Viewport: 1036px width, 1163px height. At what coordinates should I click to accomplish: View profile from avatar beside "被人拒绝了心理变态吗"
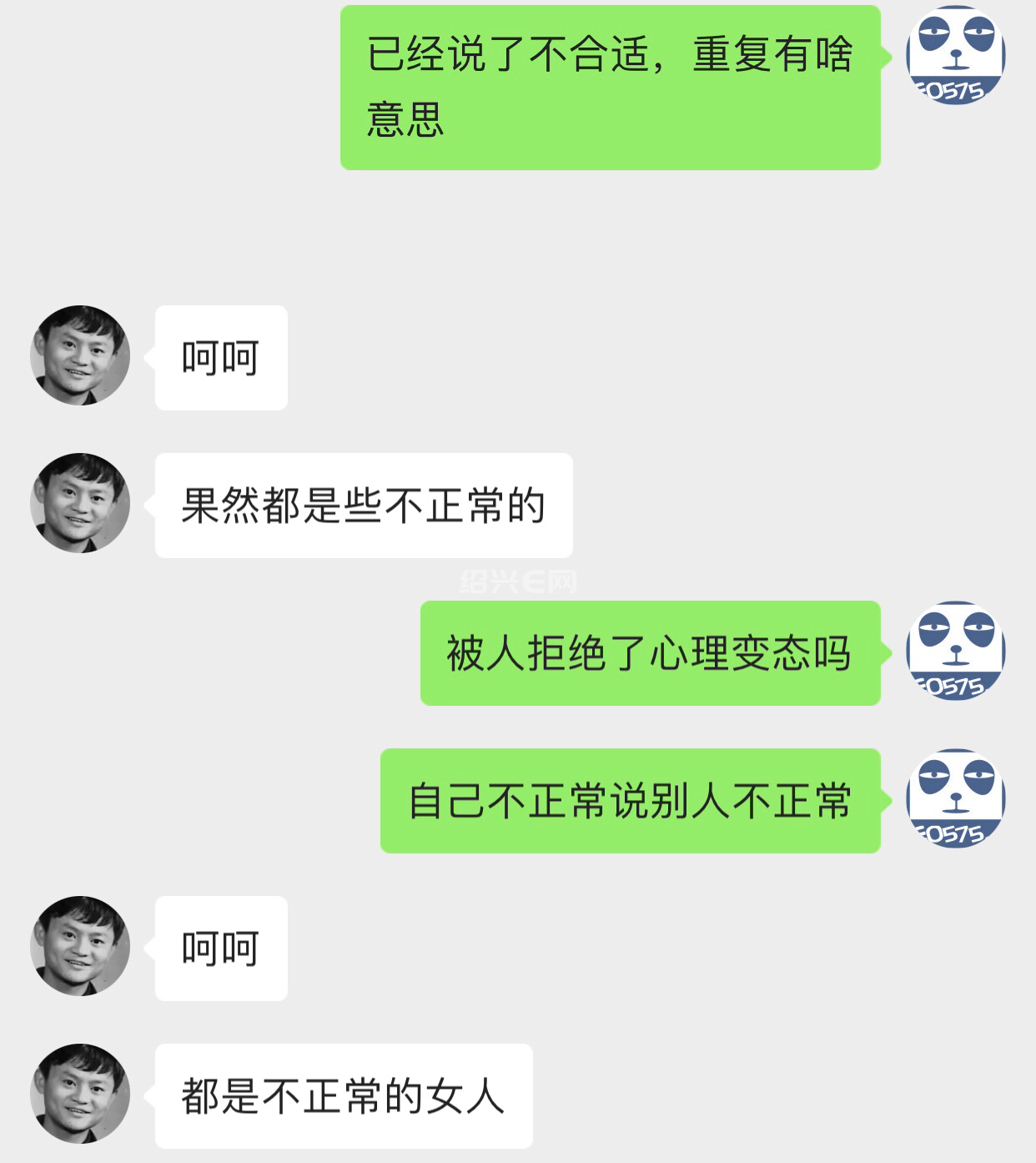(956, 651)
